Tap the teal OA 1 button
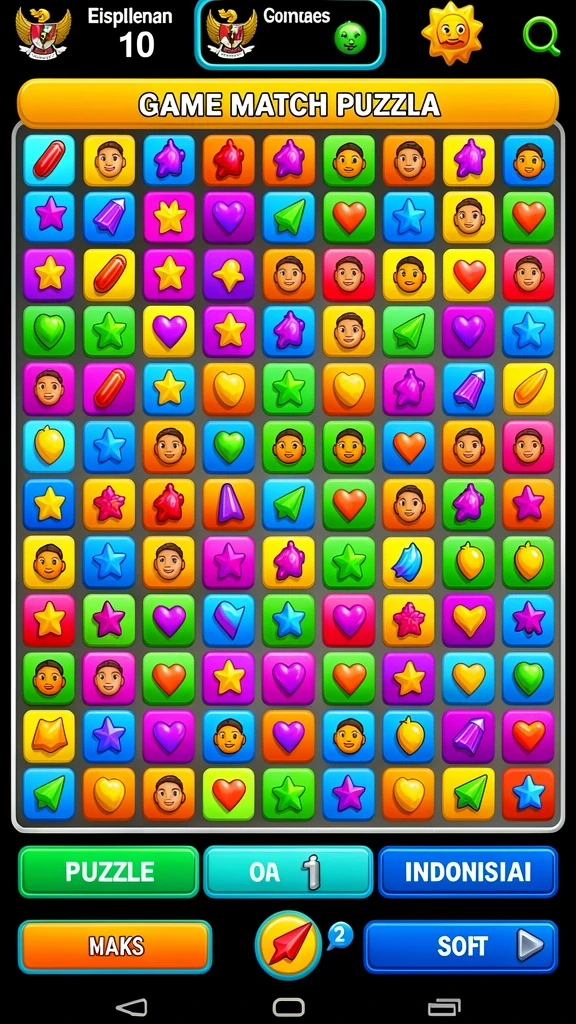 tap(288, 871)
